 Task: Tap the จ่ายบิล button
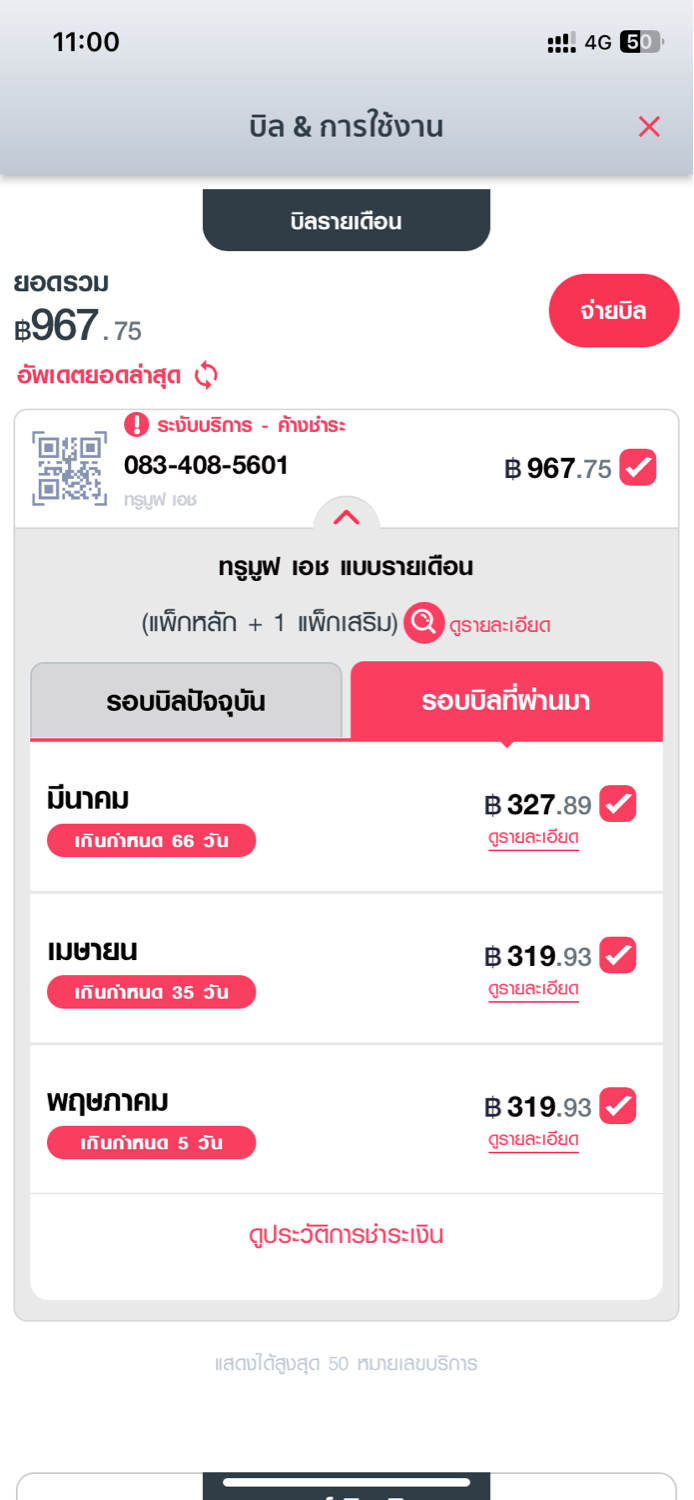point(614,311)
